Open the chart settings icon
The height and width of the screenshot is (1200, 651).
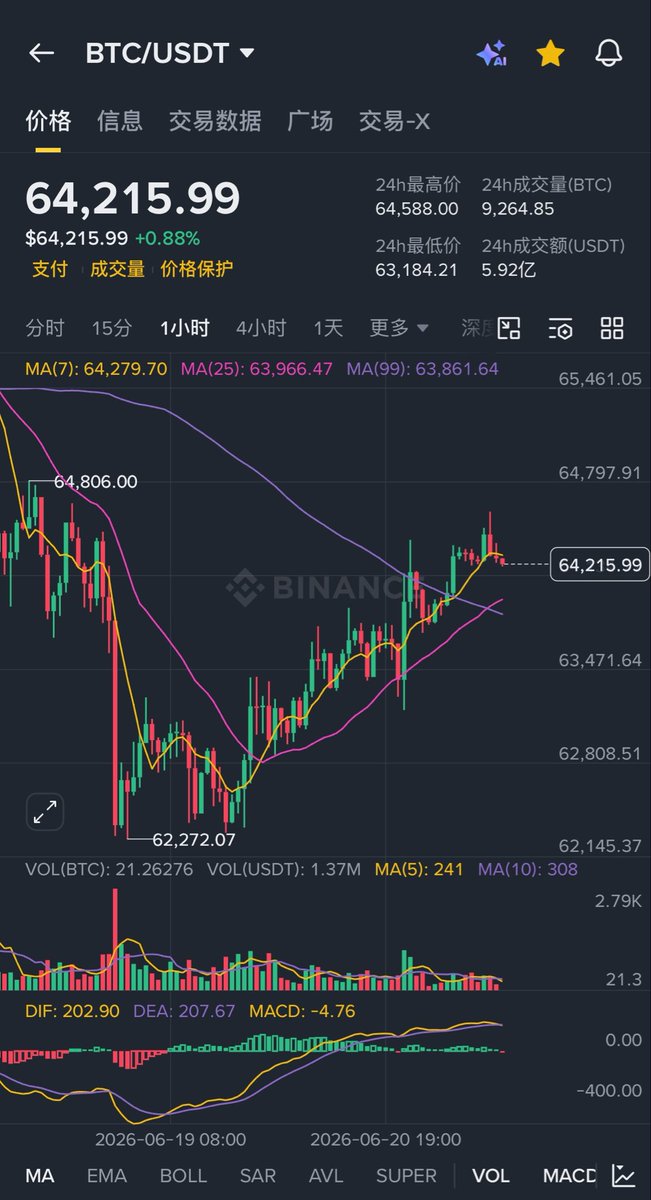561,328
